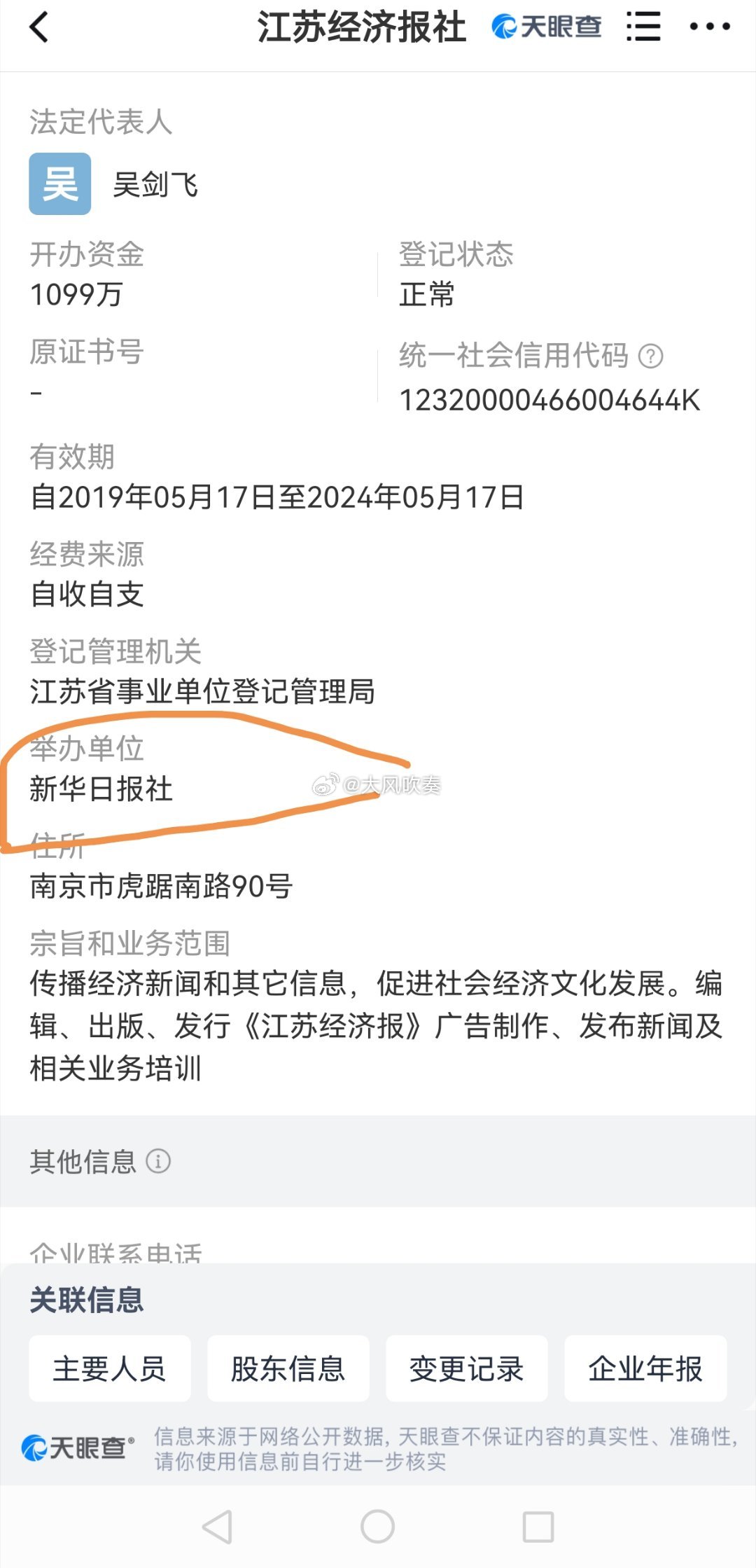The width and height of the screenshot is (756, 1568).
Task: Tap the system home button
Action: (377, 1527)
